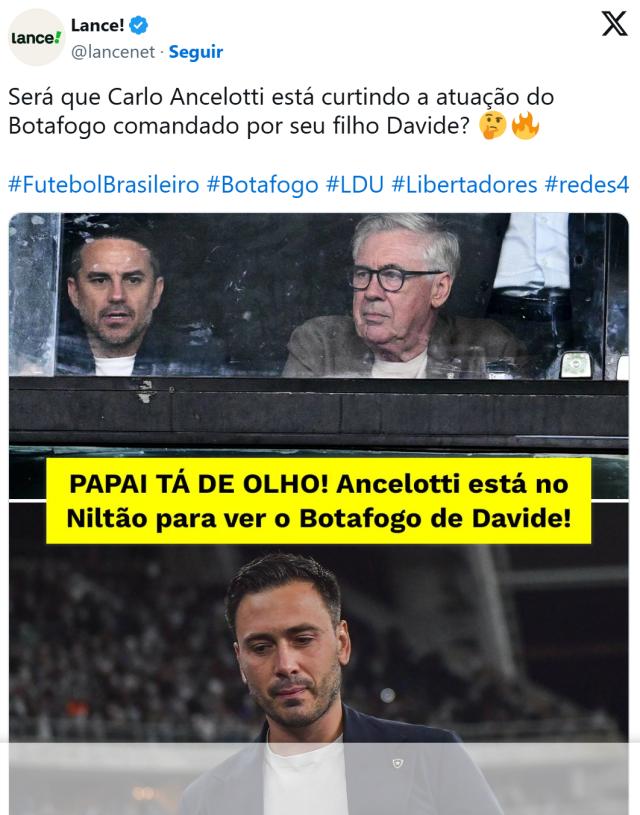640x815 pixels.
Task: Open the @lancenet handle
Action: [114, 52]
